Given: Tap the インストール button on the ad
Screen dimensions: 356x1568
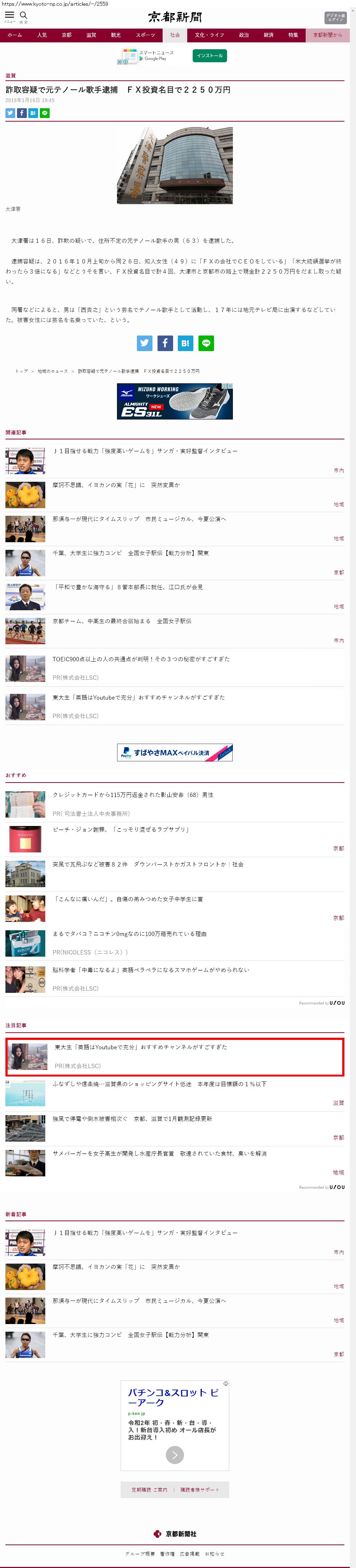Looking at the screenshot, I should click(x=209, y=56).
